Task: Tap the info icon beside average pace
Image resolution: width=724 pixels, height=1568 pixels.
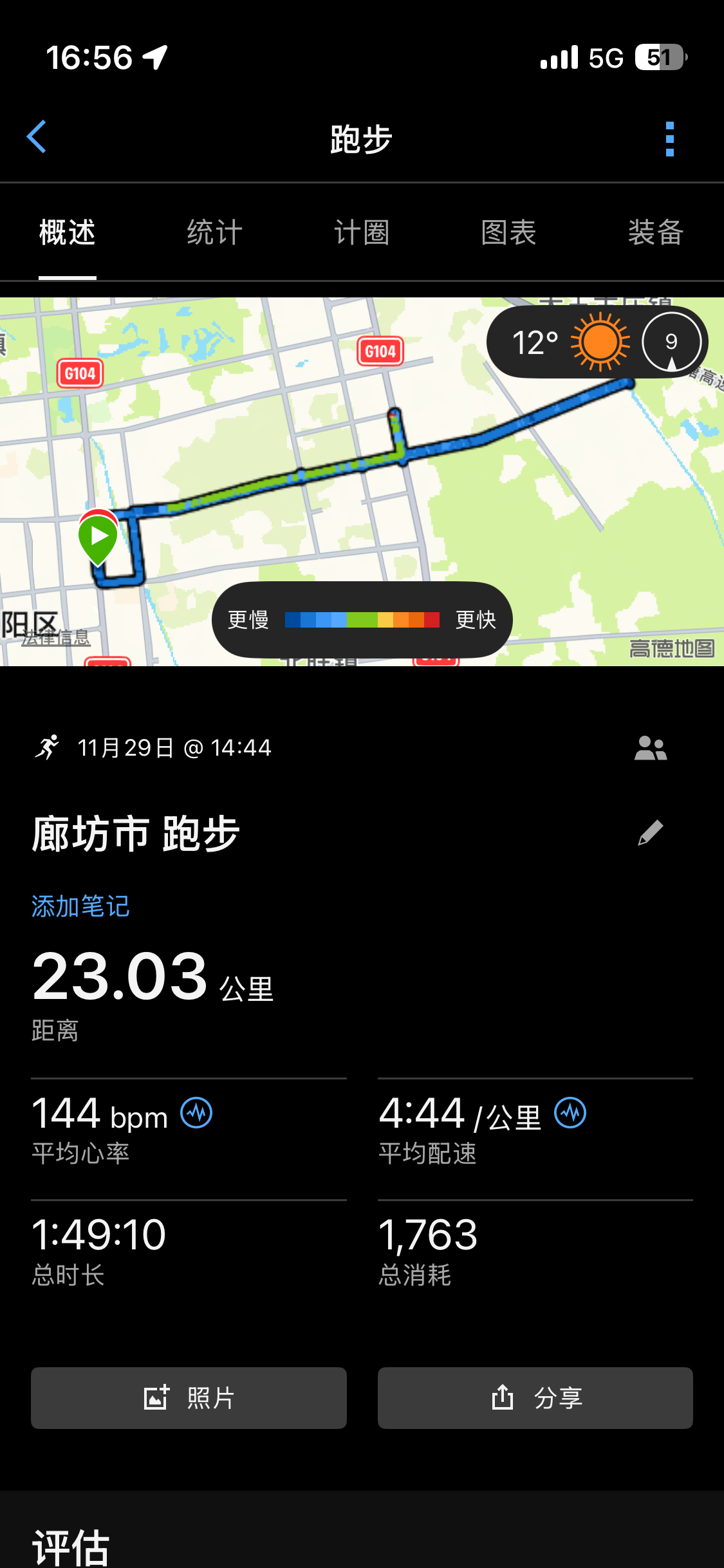Action: point(570,1113)
